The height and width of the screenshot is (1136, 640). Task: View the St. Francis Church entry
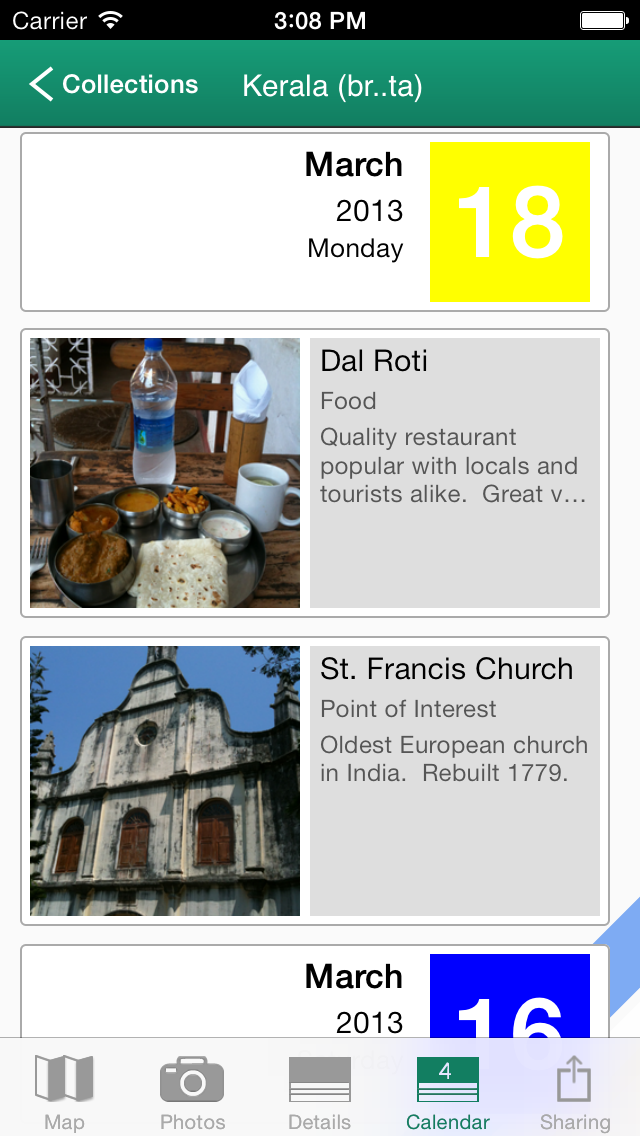click(315, 780)
